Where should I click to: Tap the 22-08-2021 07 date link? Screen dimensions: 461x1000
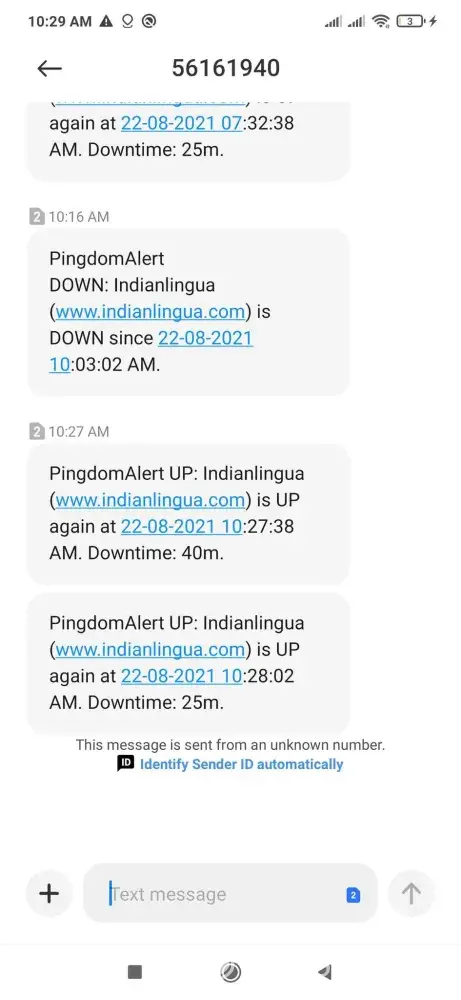(x=181, y=122)
